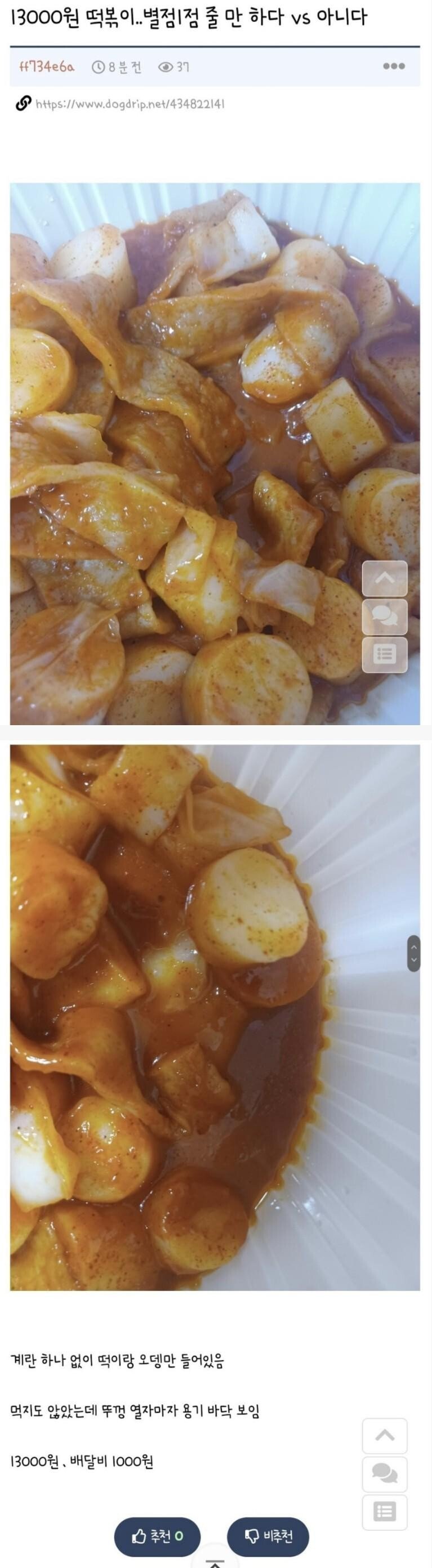Open the post's three-dot options menu
Image resolution: width=432 pixels, height=1568 pixels.
click(394, 66)
